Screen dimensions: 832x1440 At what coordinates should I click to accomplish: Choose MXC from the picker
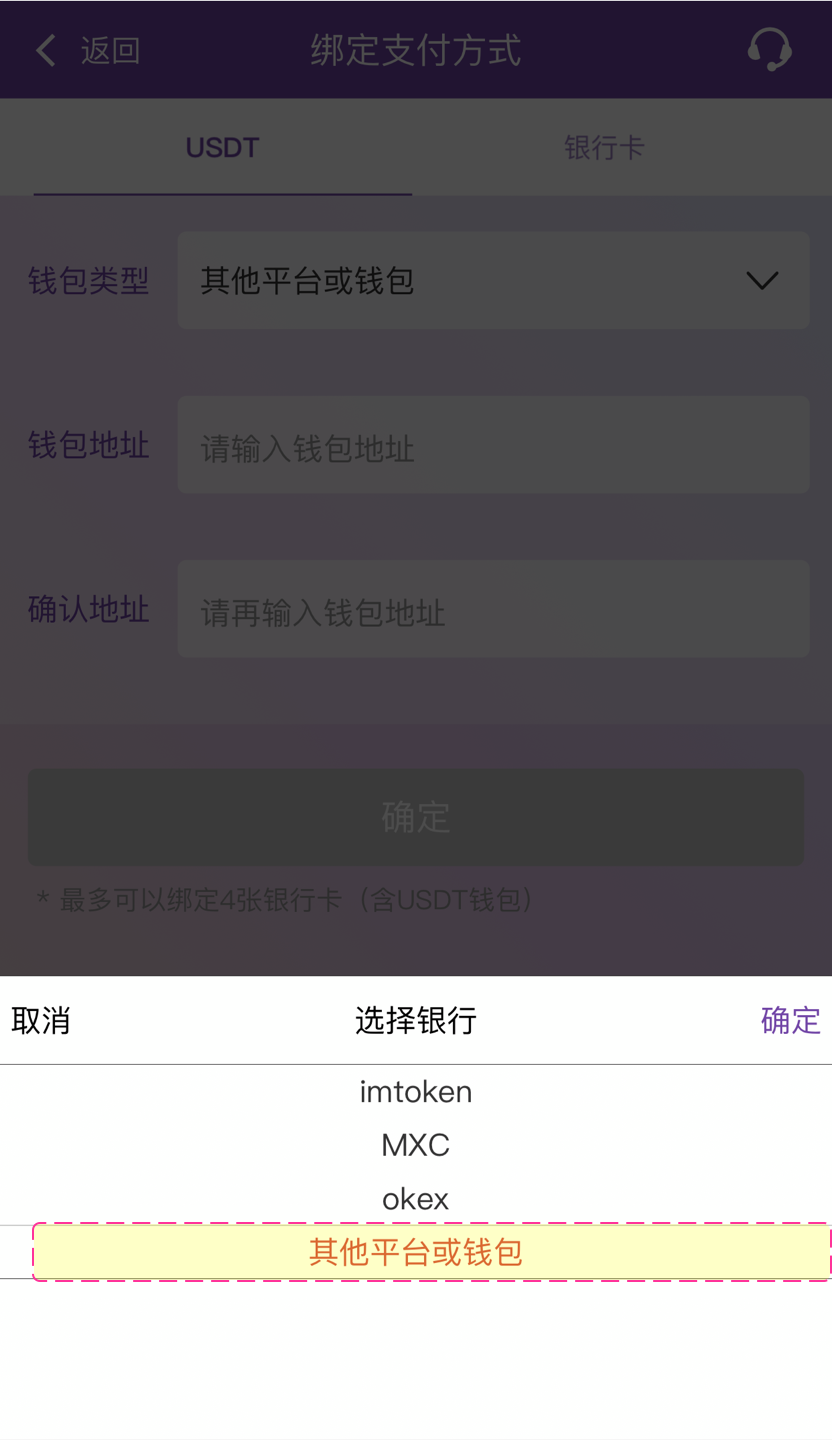pos(416,1145)
